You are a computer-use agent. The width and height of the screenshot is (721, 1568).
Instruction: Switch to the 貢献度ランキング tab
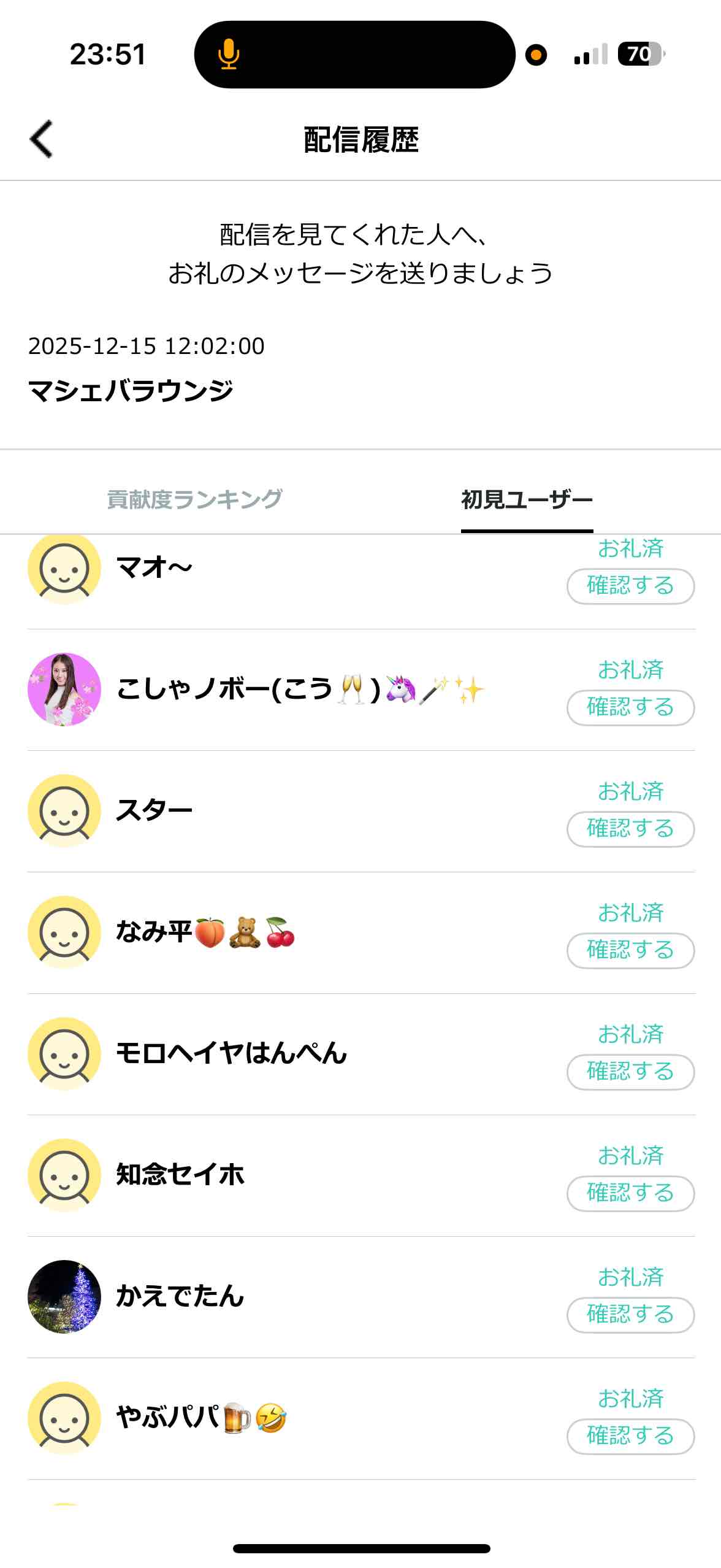[x=194, y=499]
